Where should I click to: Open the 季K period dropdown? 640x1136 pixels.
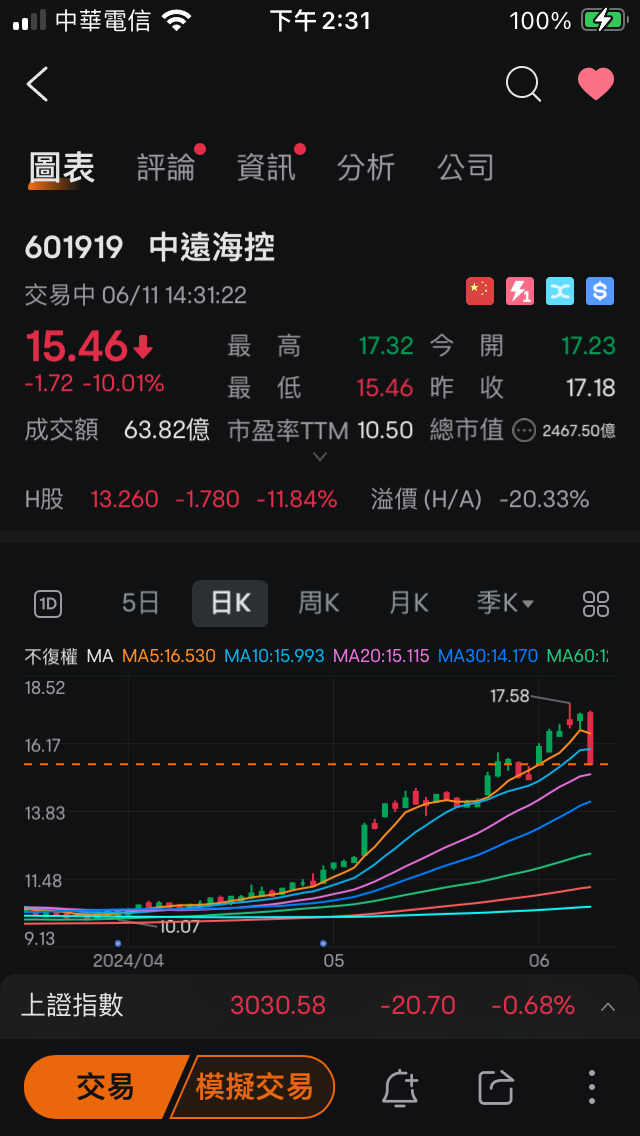(x=505, y=603)
